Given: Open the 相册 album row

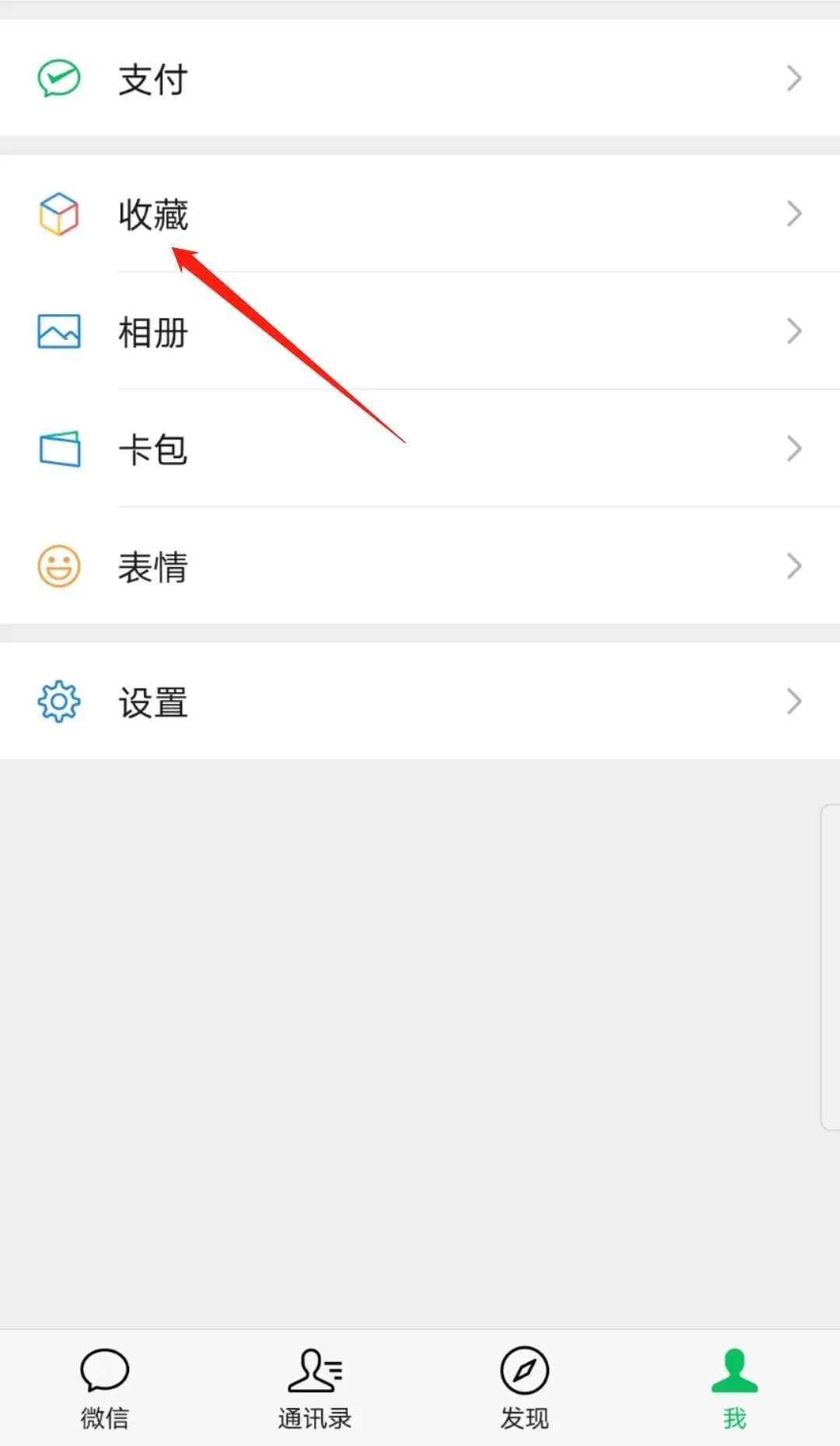Looking at the screenshot, I should point(420,331).
